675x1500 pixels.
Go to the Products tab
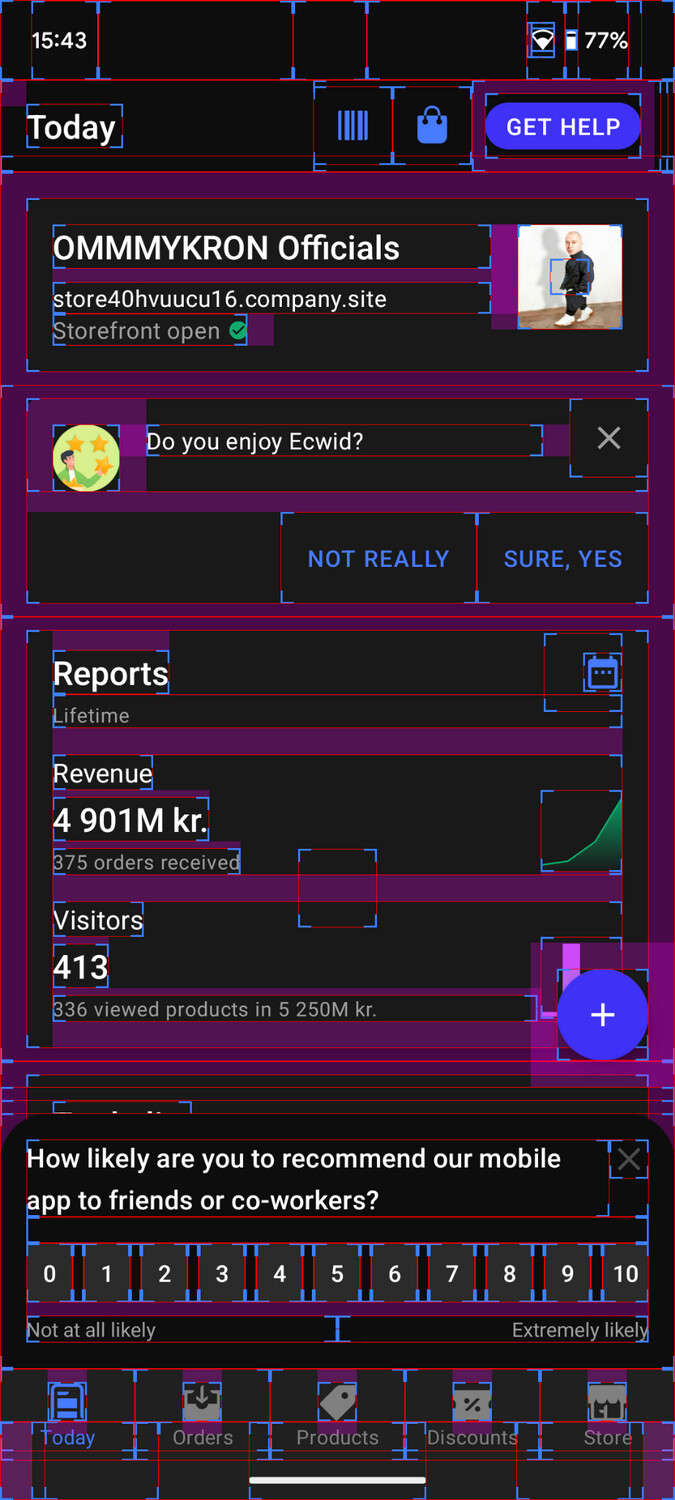point(337,1415)
